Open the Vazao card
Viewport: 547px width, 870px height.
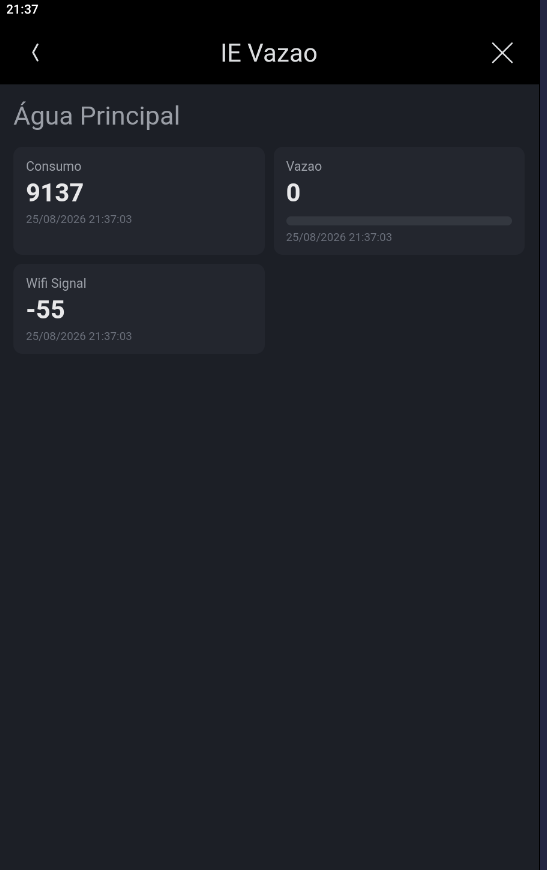(x=399, y=201)
